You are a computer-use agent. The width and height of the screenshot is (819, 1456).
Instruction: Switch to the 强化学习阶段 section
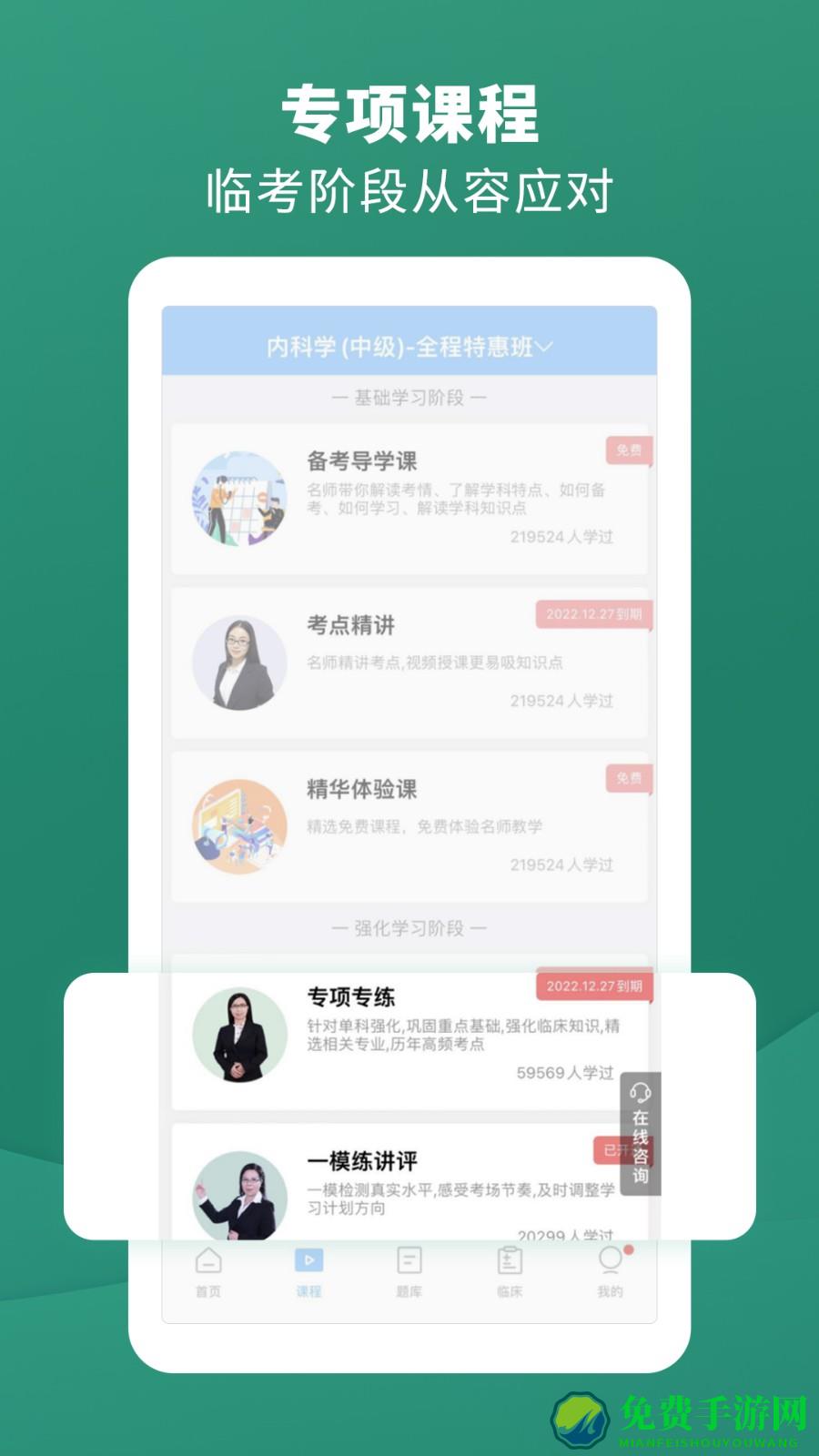point(409,930)
